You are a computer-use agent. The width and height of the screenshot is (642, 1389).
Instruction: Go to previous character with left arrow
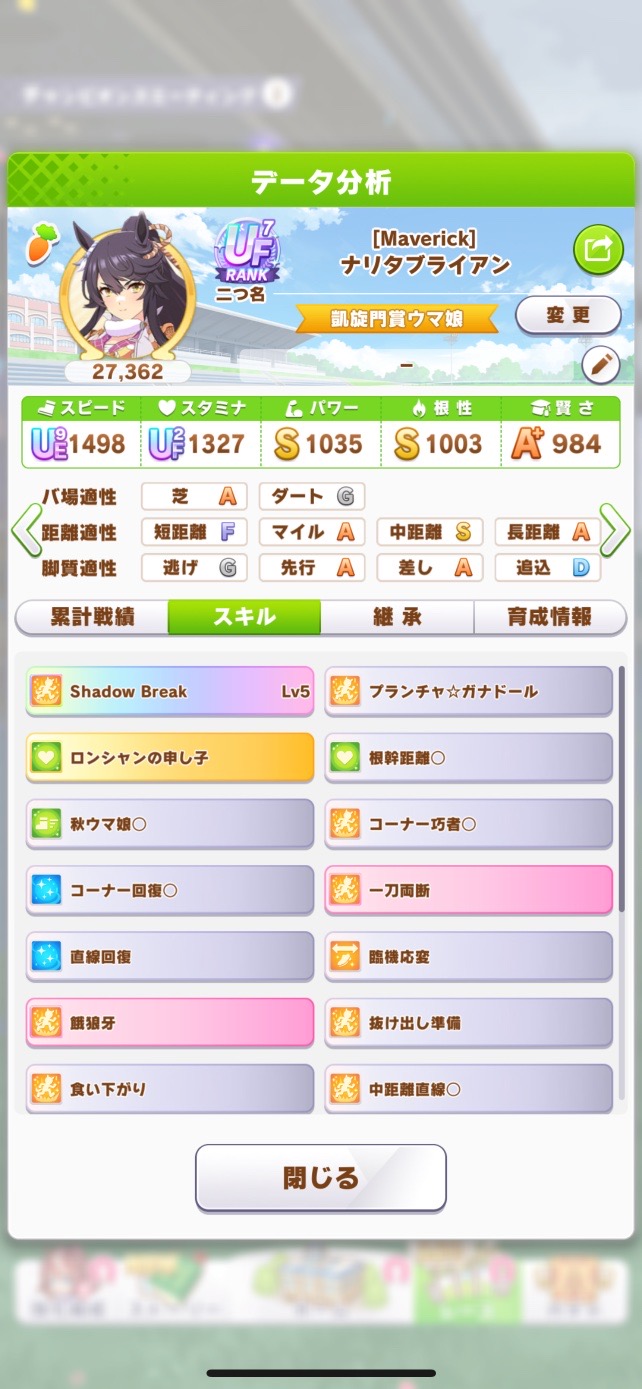25,531
